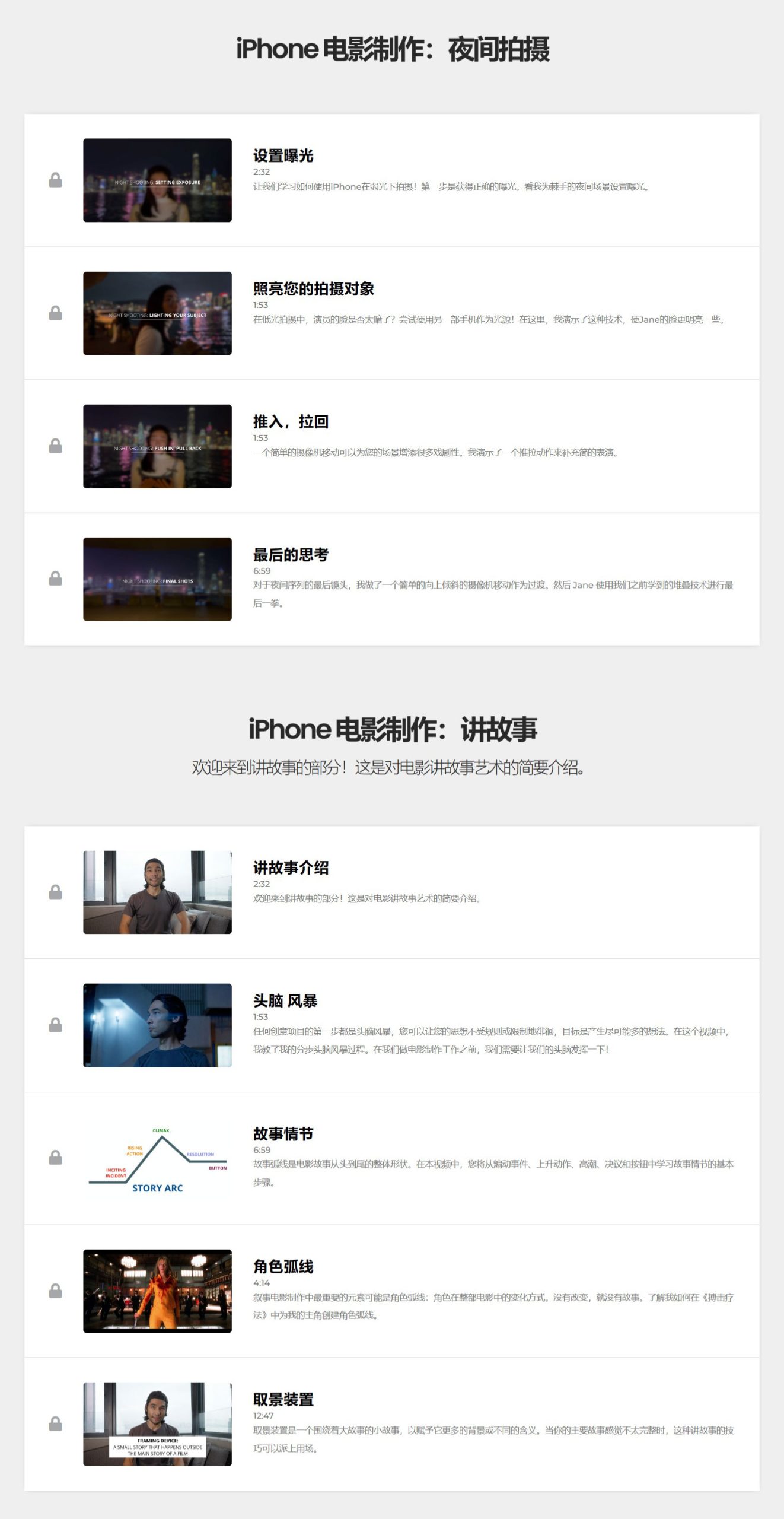Screen dimensions: 784x1519
Task: Click the lock icon beside 设置曝光 lesson
Action: tap(55, 179)
